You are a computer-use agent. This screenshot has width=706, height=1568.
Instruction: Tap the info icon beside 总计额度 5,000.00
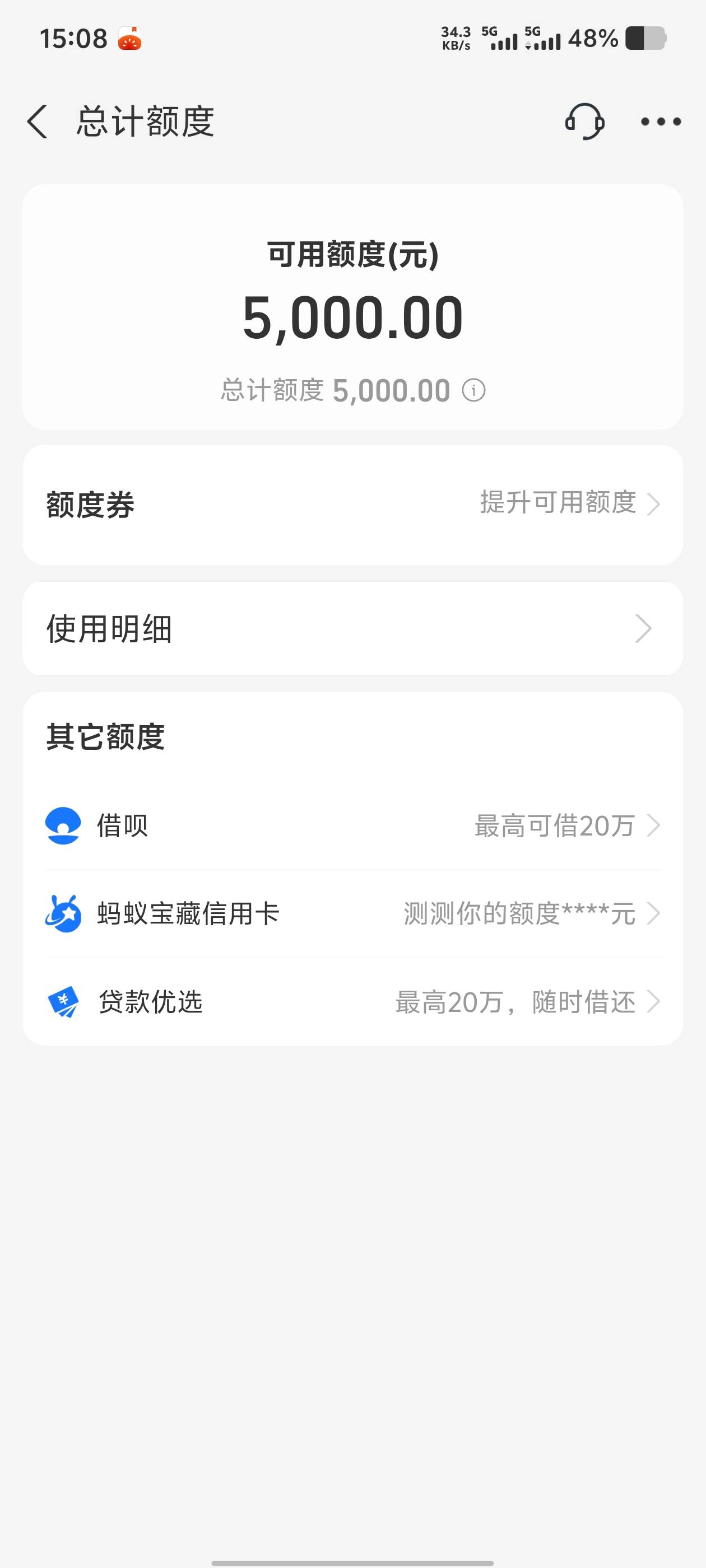coord(473,390)
